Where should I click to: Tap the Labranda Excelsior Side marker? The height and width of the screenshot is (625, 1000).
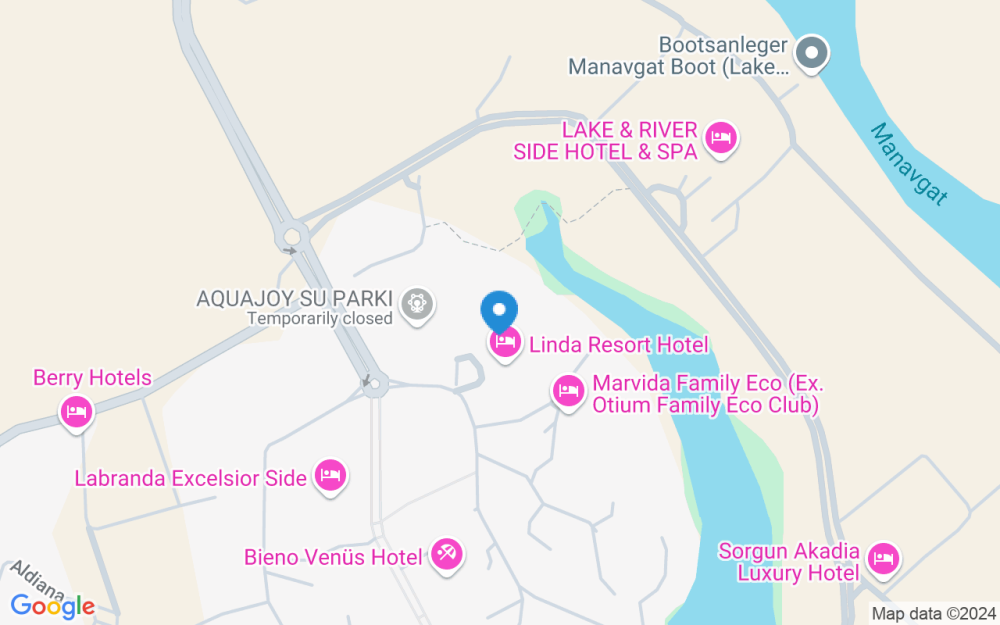330,476
